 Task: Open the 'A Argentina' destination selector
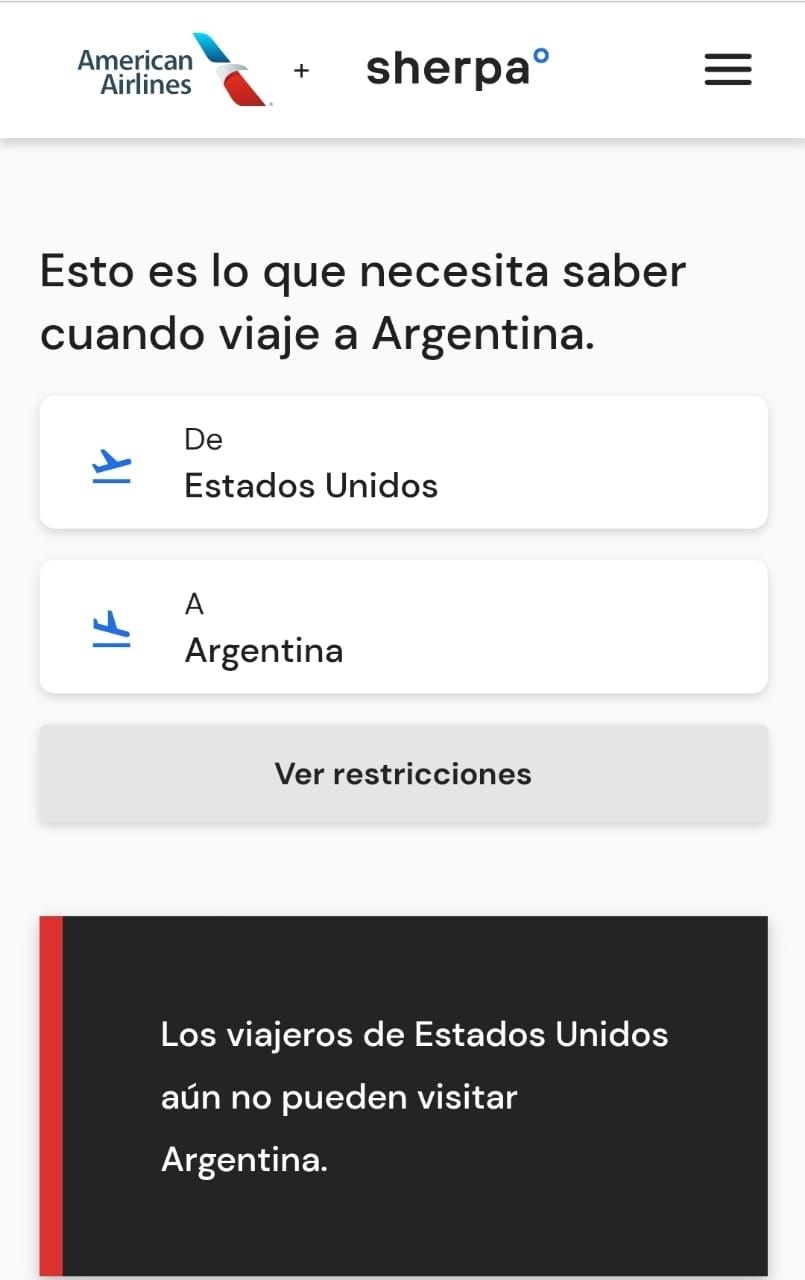click(x=402, y=627)
